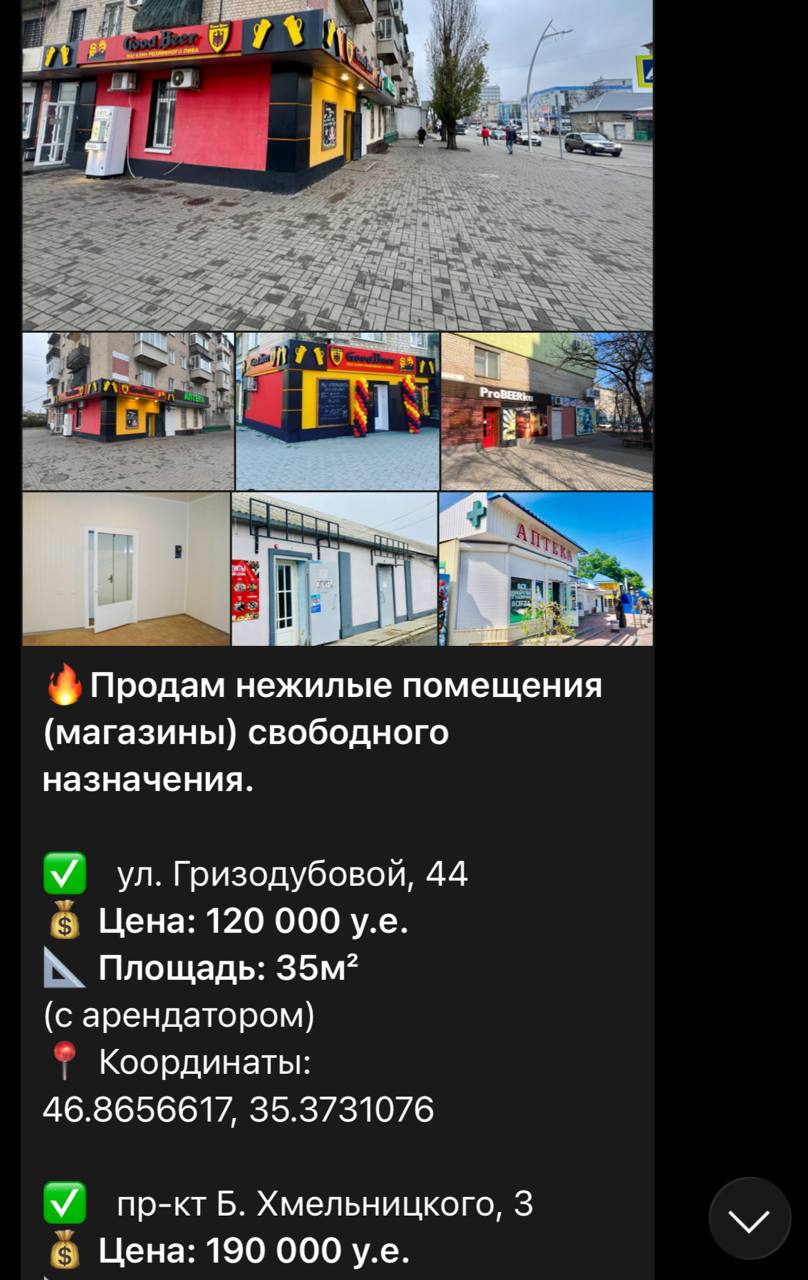Open the apartment-building storefront thumbnail
808x1280 pixels.
point(125,408)
